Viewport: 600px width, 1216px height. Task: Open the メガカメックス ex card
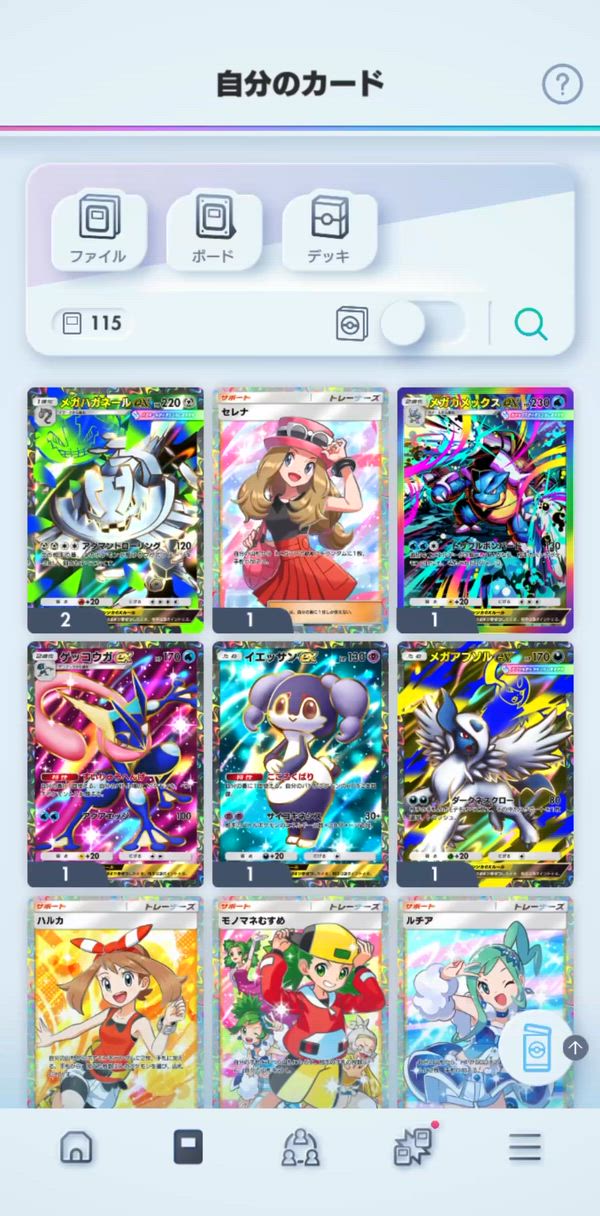485,509
